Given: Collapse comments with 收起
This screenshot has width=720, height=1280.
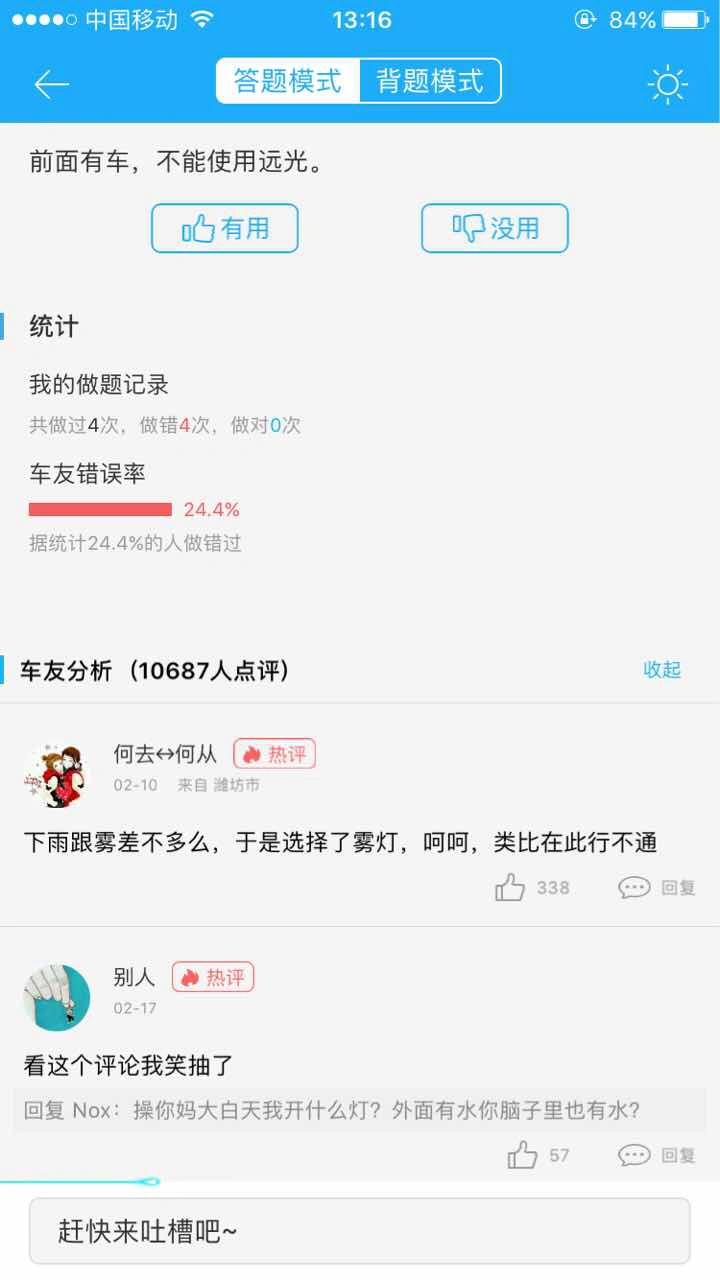Looking at the screenshot, I should click(662, 670).
